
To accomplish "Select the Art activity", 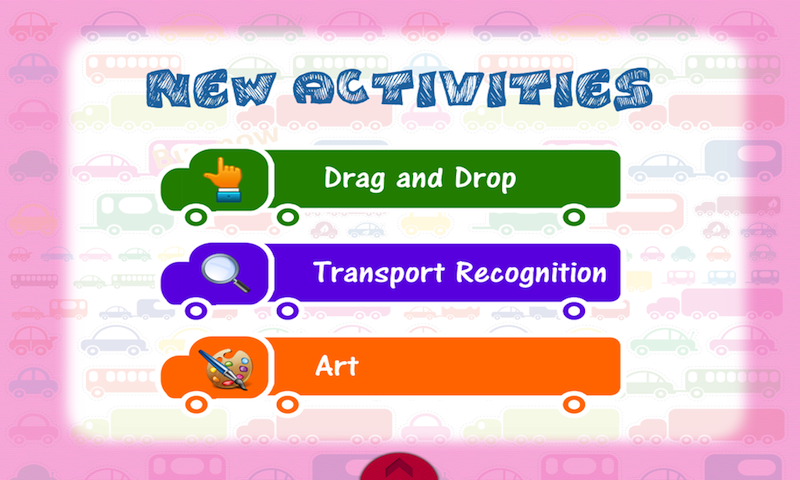I will pyautogui.click(x=420, y=365).
